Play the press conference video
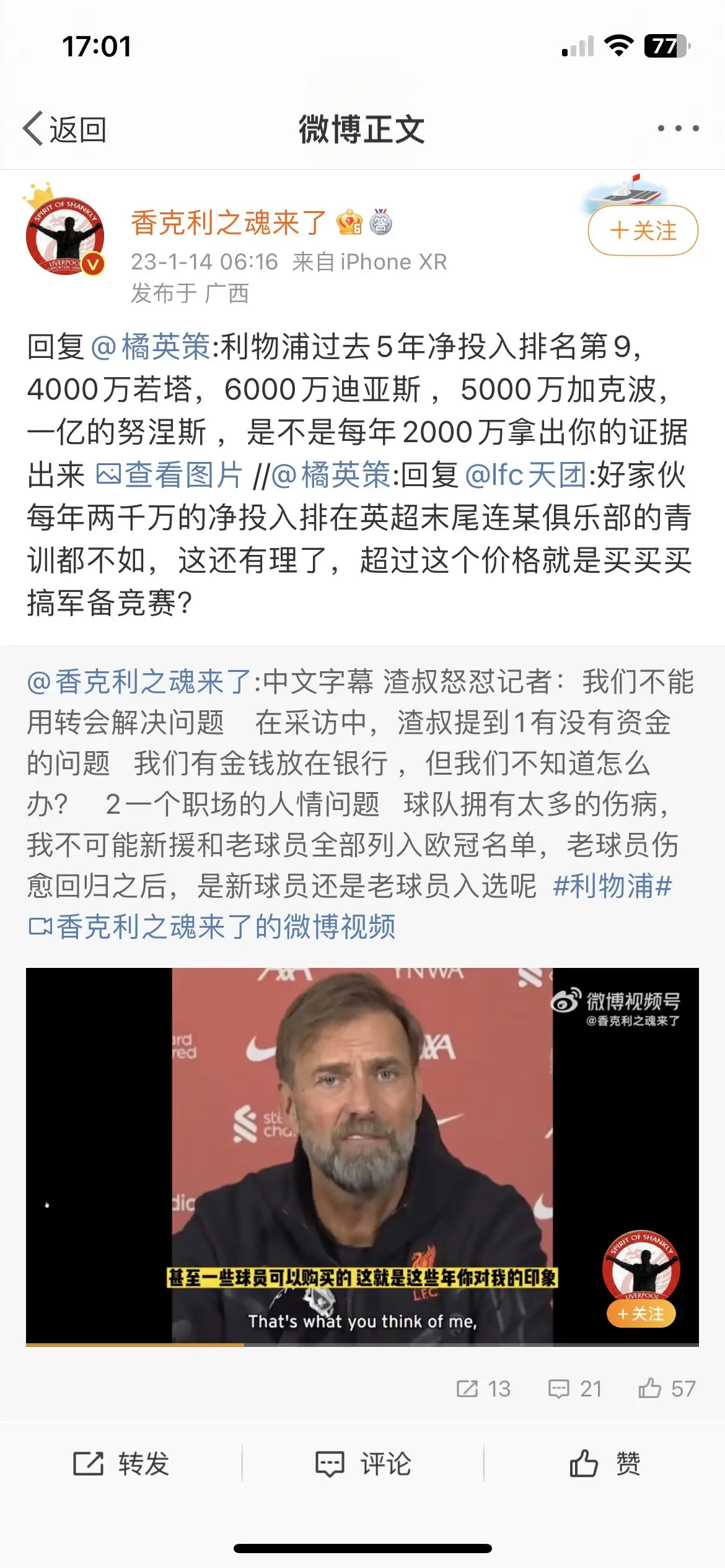Image resolution: width=725 pixels, height=1568 pixels. 362,1156
